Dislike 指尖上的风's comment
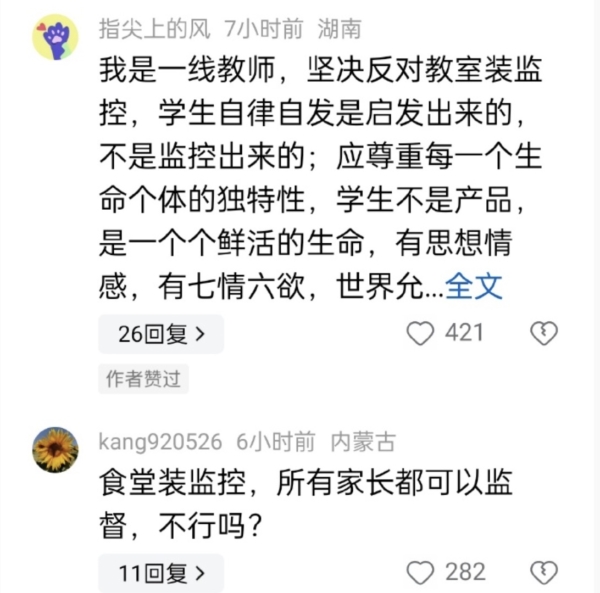600x593 pixels. coord(543,333)
